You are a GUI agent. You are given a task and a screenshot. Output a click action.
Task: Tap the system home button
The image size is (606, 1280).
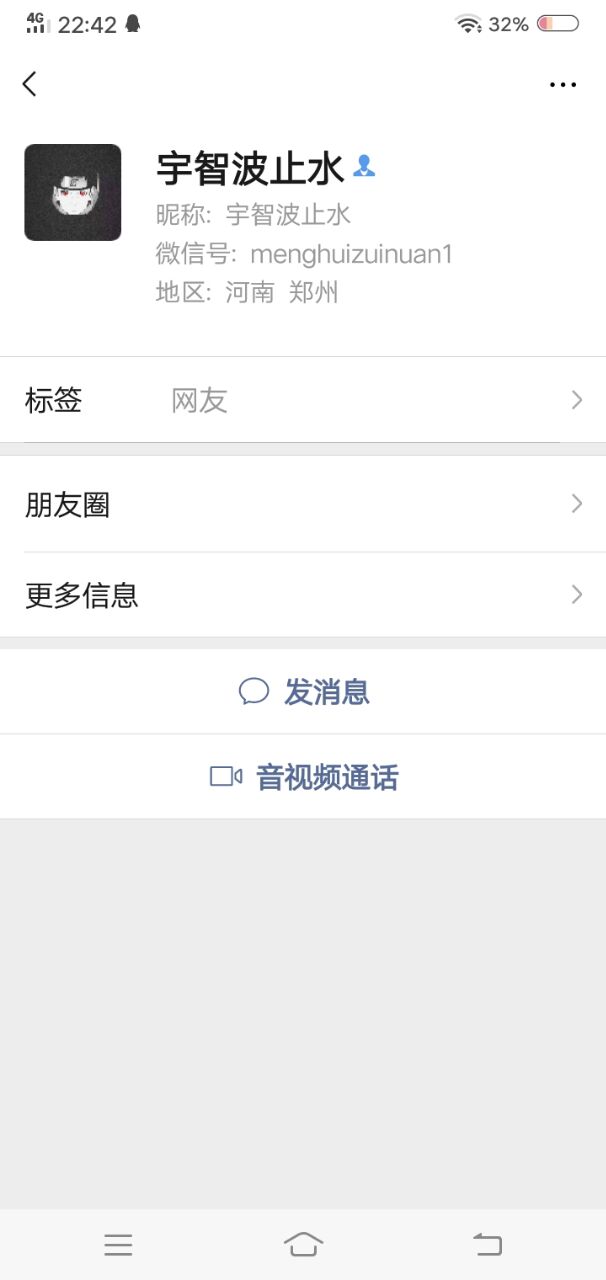tap(303, 1244)
